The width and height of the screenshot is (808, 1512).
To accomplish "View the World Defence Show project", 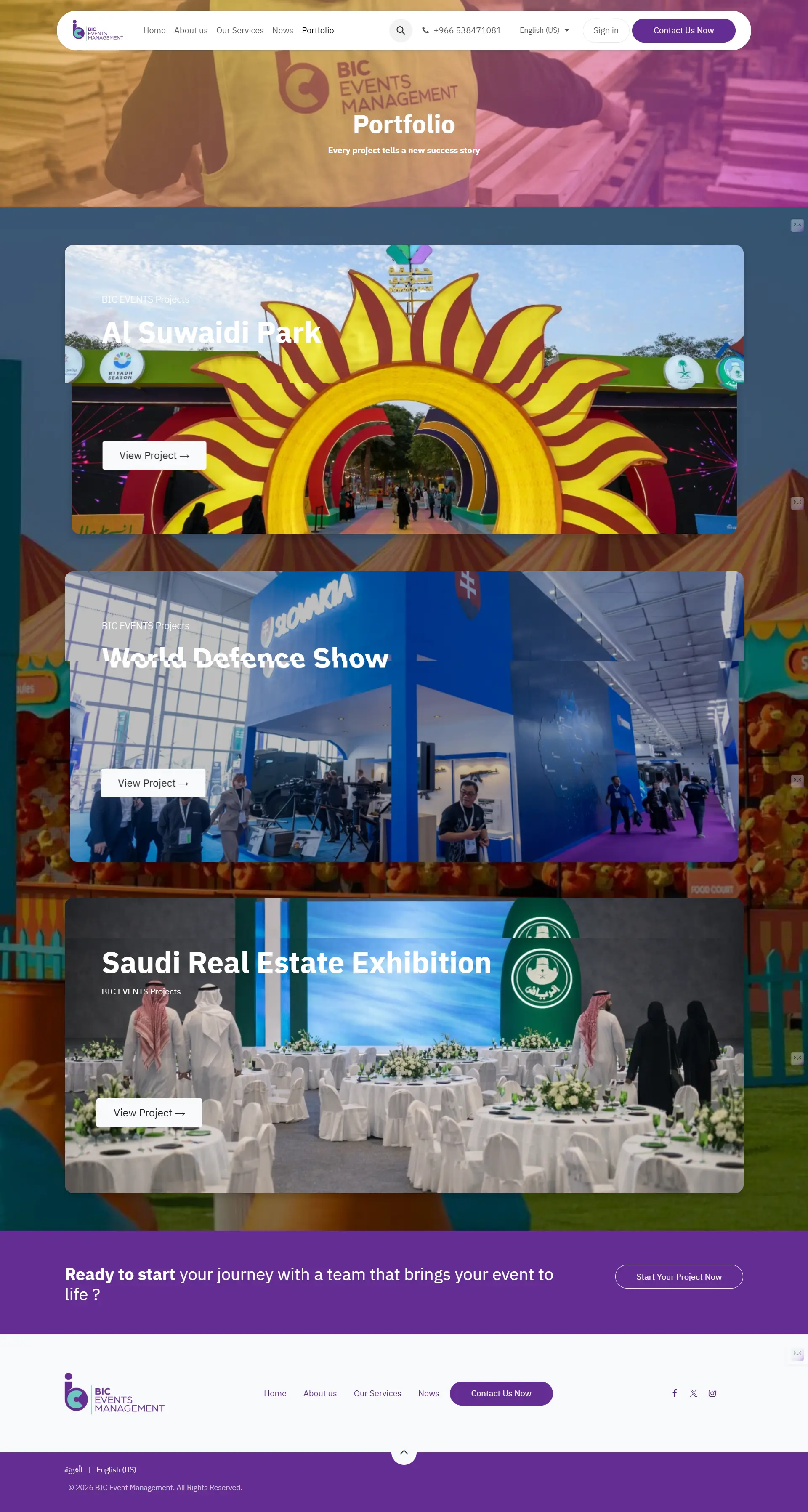I will 153,783.
